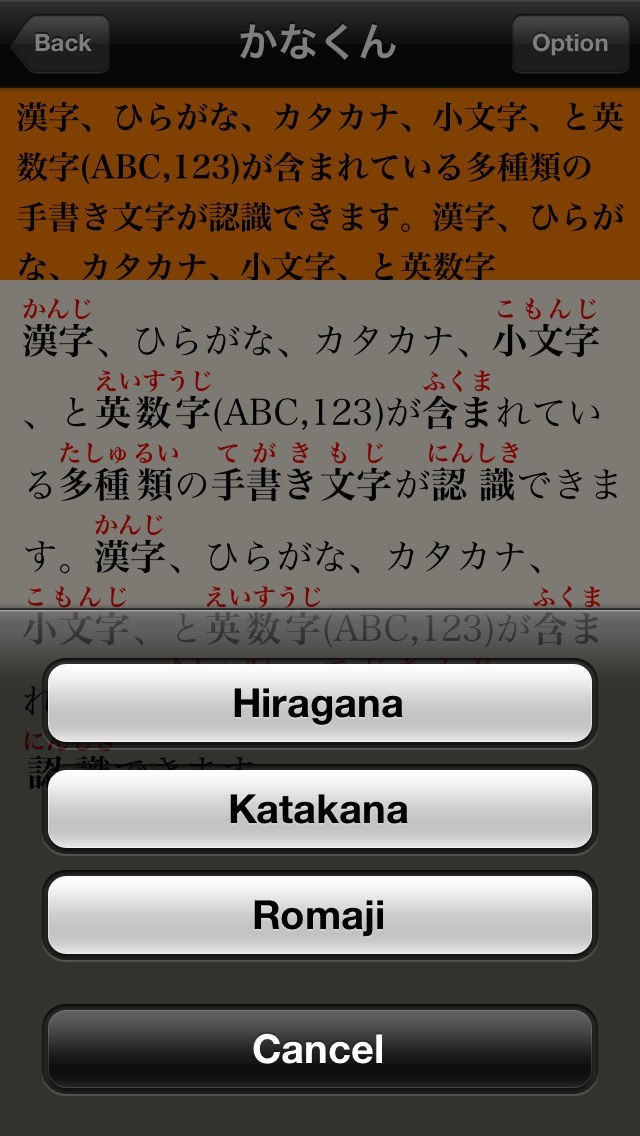The height and width of the screenshot is (1136, 640).
Task: Select Katakana from the action sheet
Action: (319, 809)
